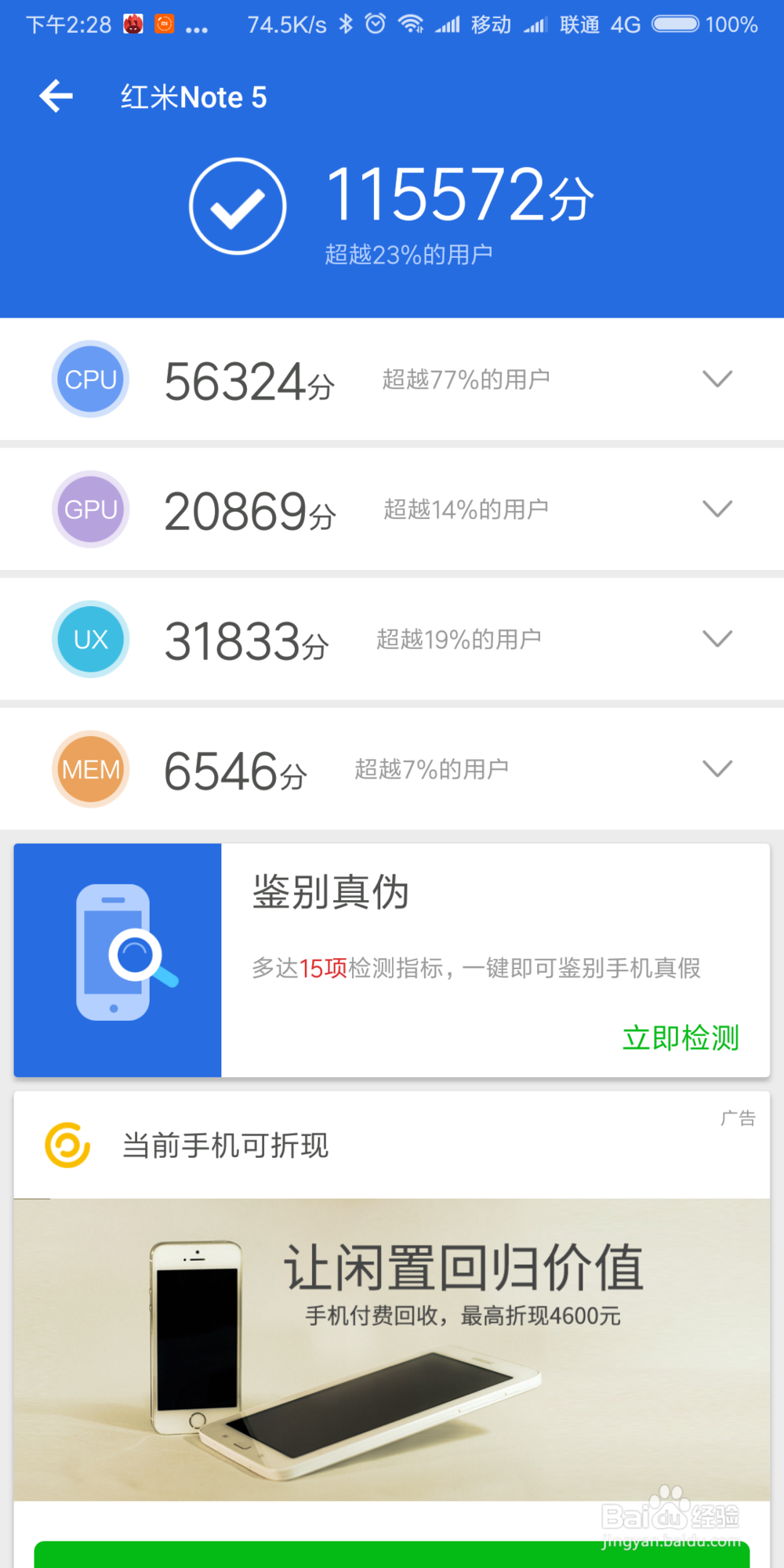Select the GPU score category icon

(90, 509)
